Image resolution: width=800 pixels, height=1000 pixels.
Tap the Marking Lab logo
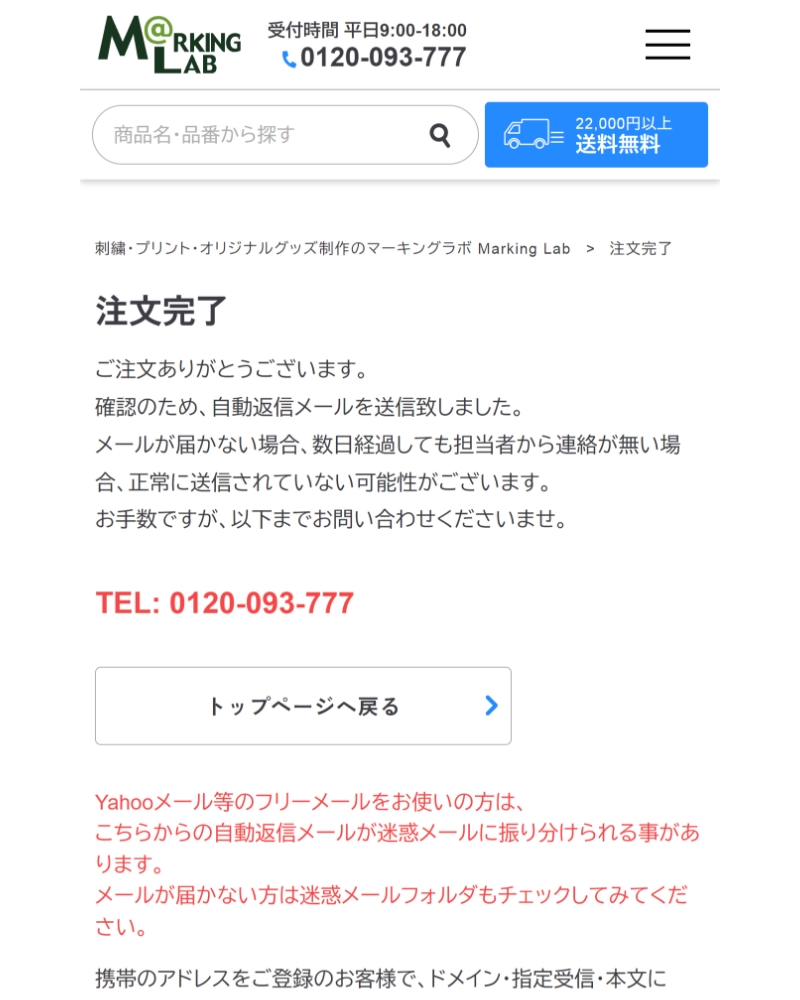point(169,44)
